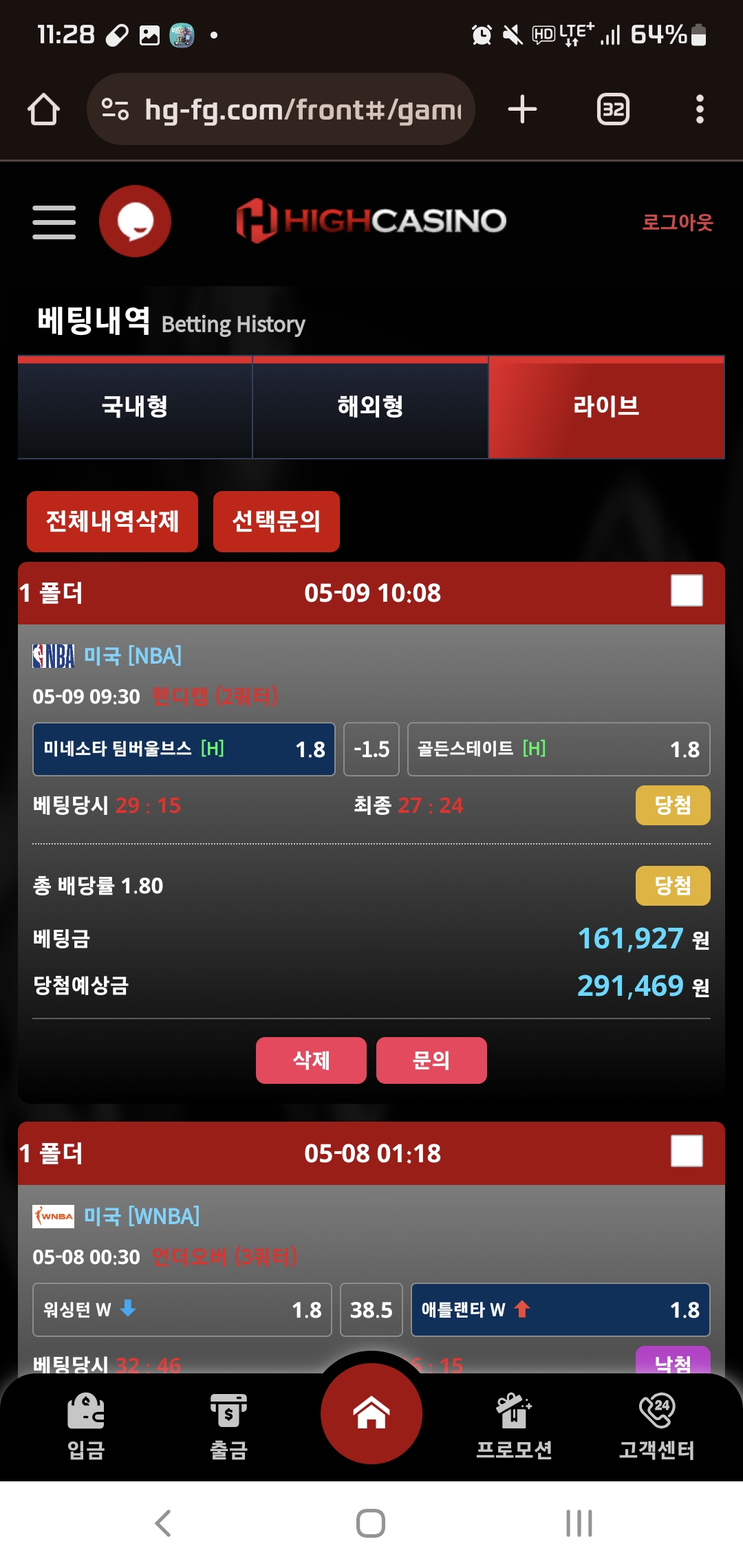Open the red chat bubble icon
Image resolution: width=743 pixels, height=1568 pixels.
click(x=135, y=221)
